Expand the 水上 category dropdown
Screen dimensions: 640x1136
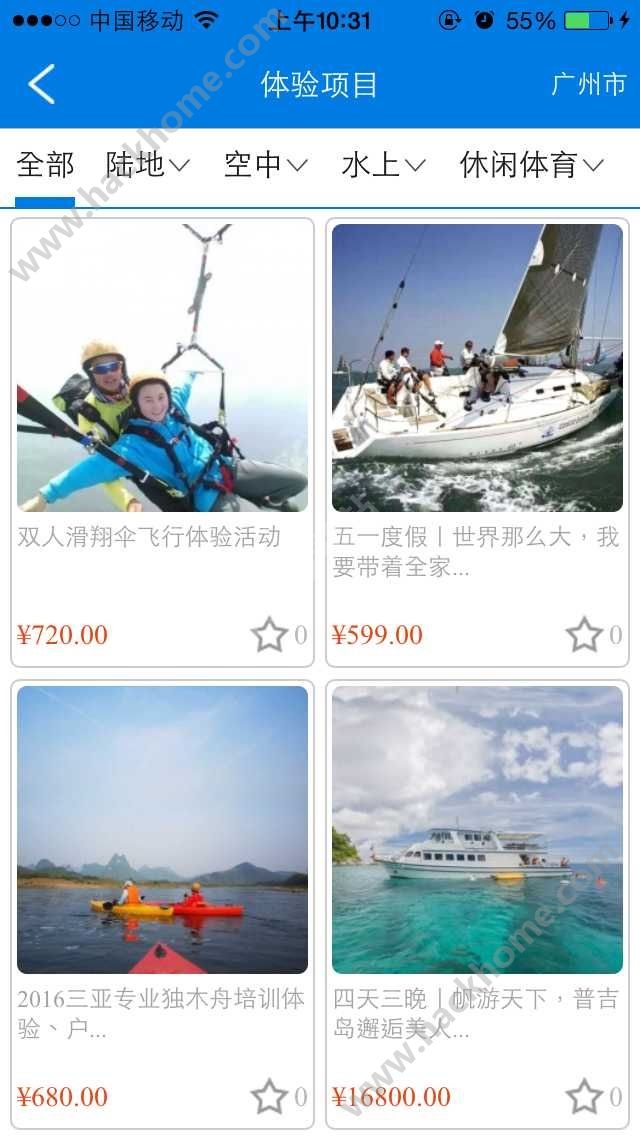coord(383,165)
